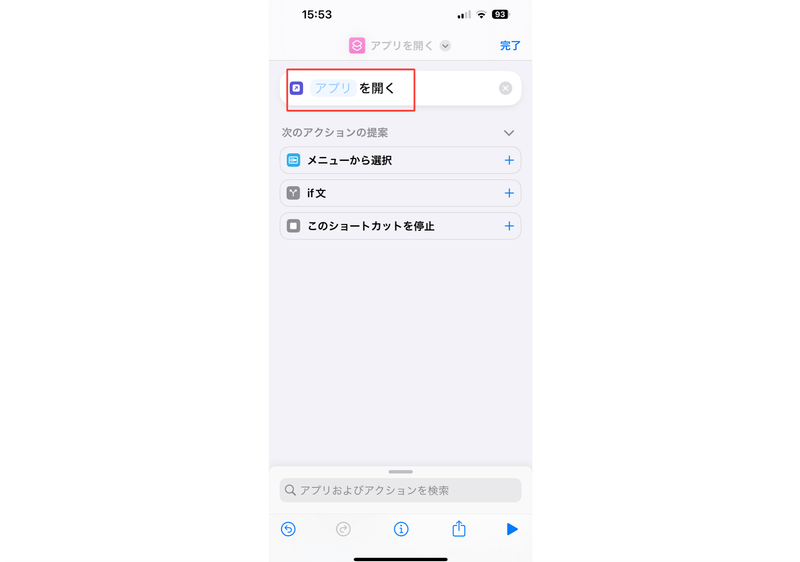Add the if文 action
This screenshot has width=800, height=562.
tap(508, 193)
